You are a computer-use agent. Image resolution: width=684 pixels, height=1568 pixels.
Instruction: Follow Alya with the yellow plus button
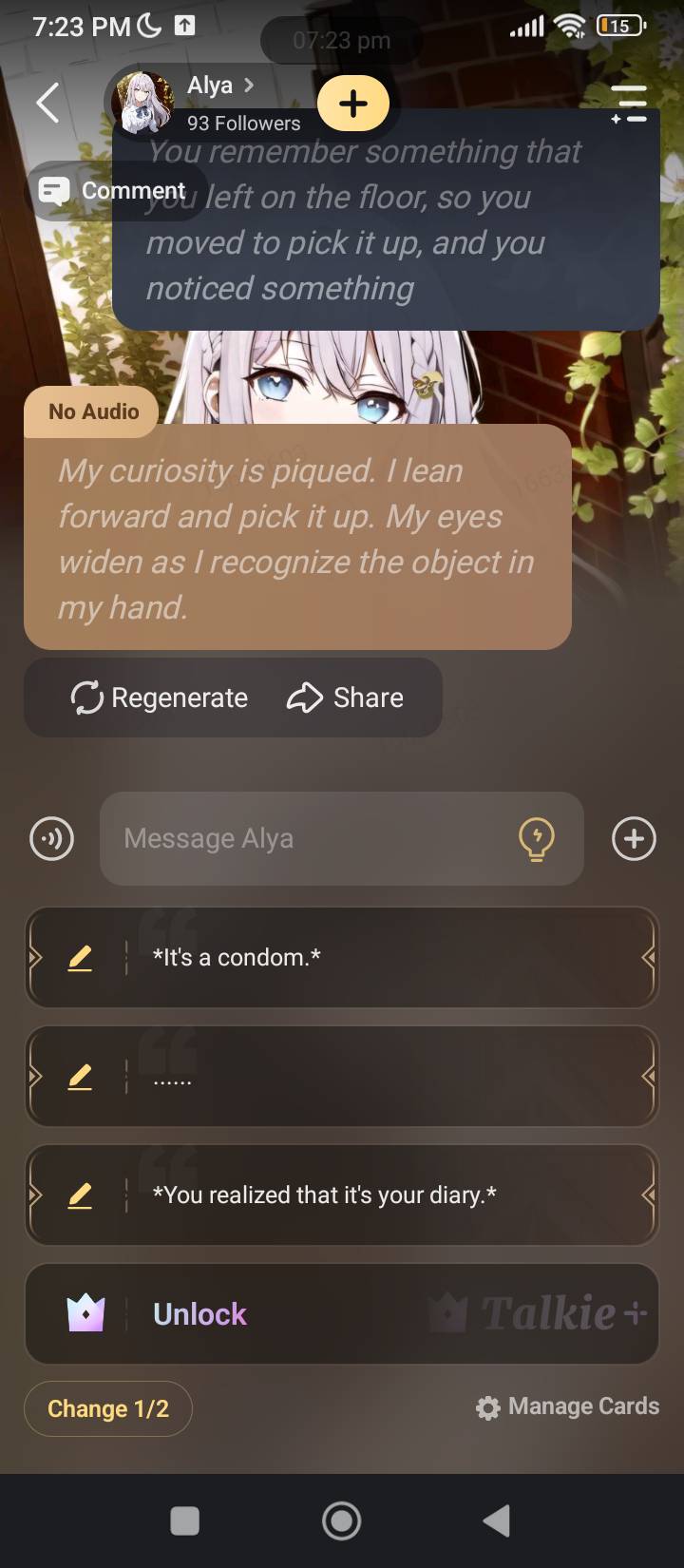[x=352, y=104]
